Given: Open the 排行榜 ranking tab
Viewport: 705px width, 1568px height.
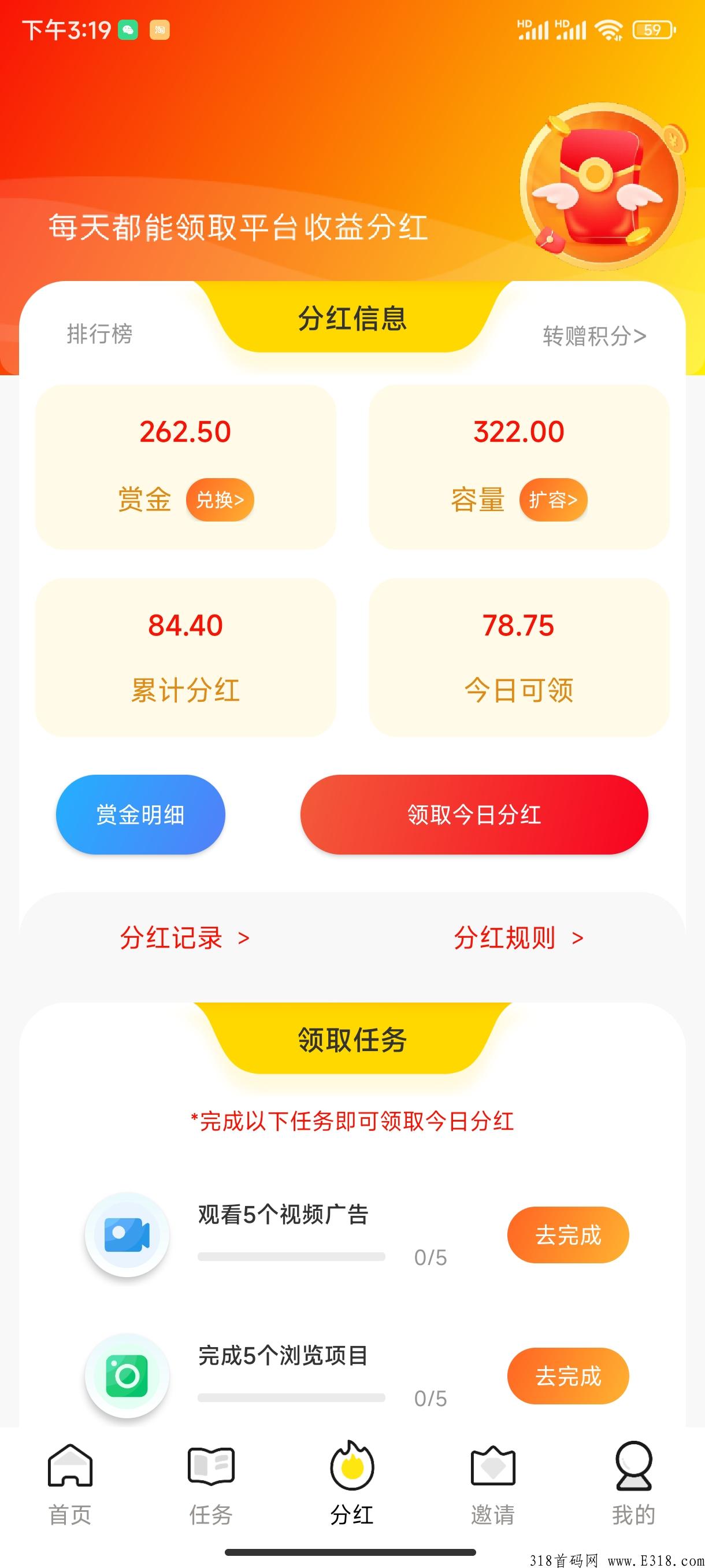Looking at the screenshot, I should (100, 334).
